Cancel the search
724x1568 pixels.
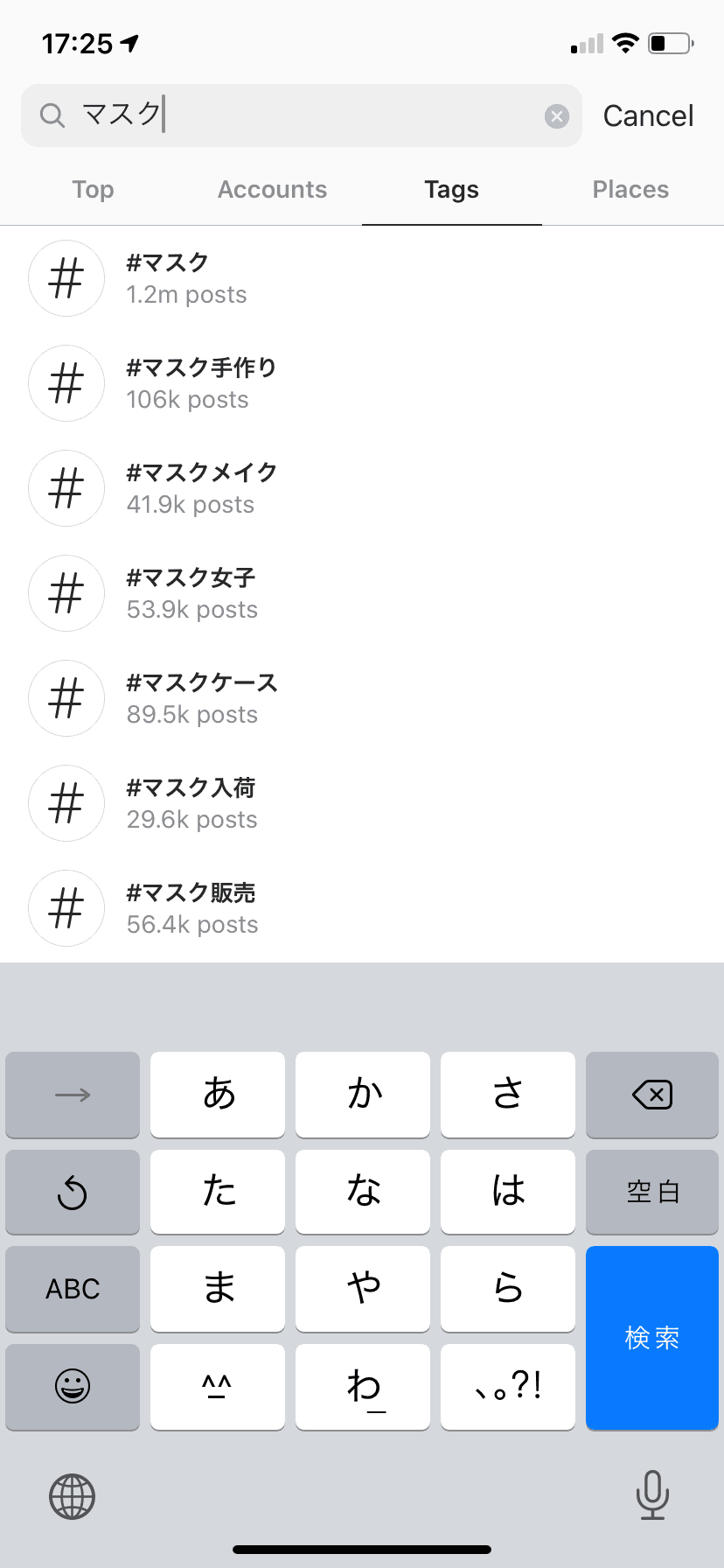(x=648, y=115)
